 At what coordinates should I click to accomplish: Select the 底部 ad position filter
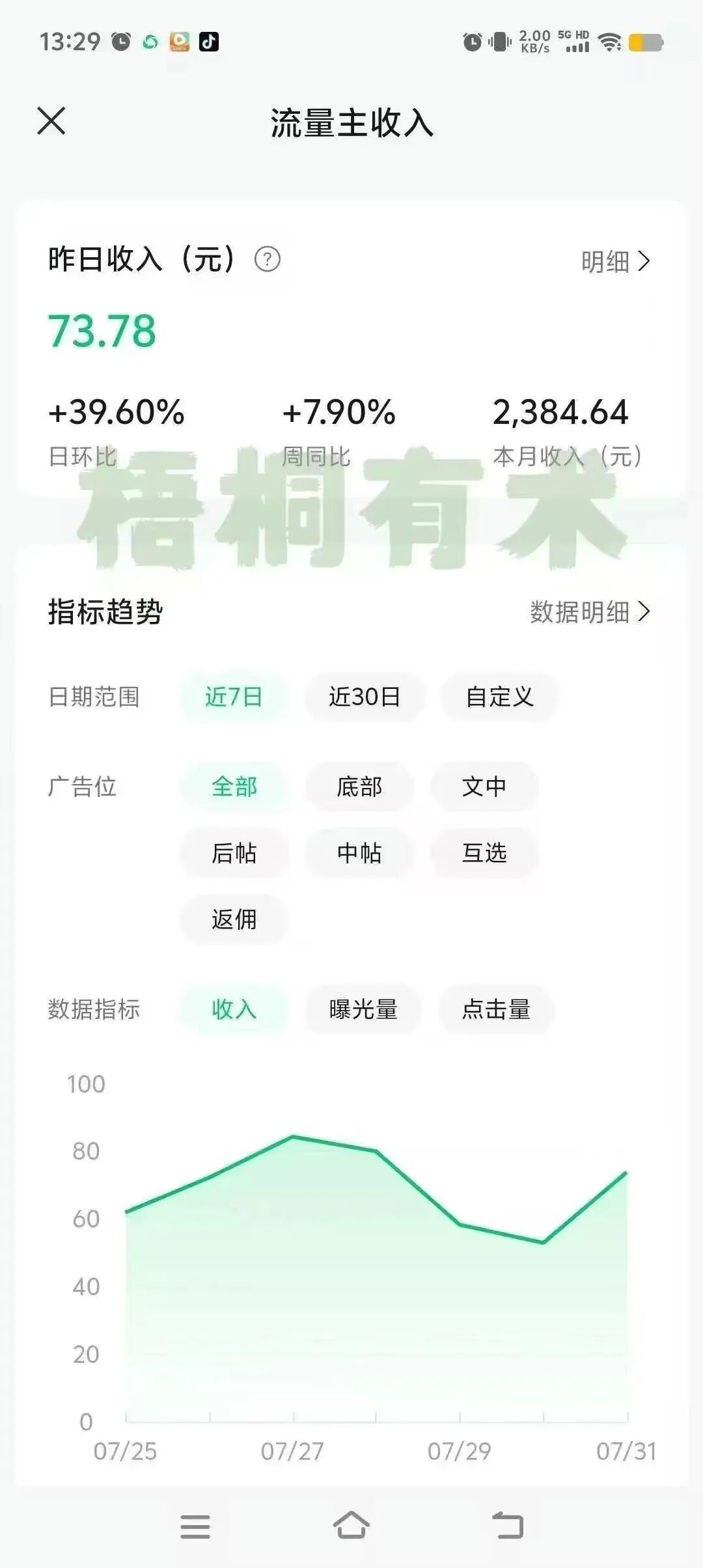(x=359, y=787)
